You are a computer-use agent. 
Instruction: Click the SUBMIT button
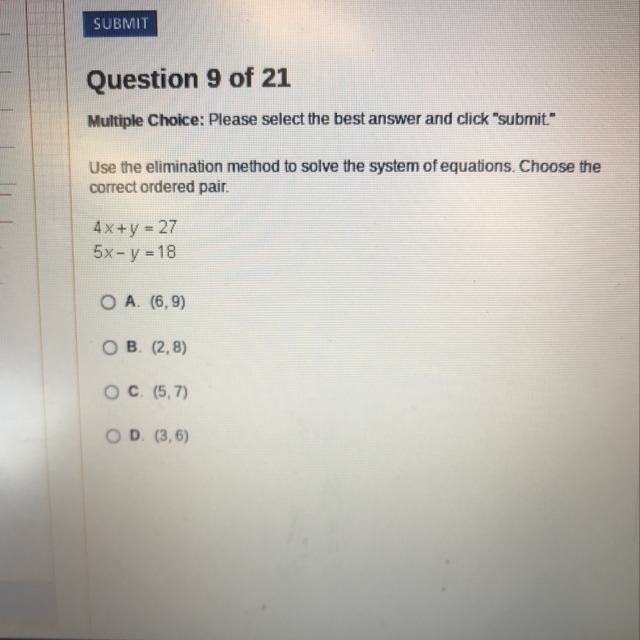point(120,23)
